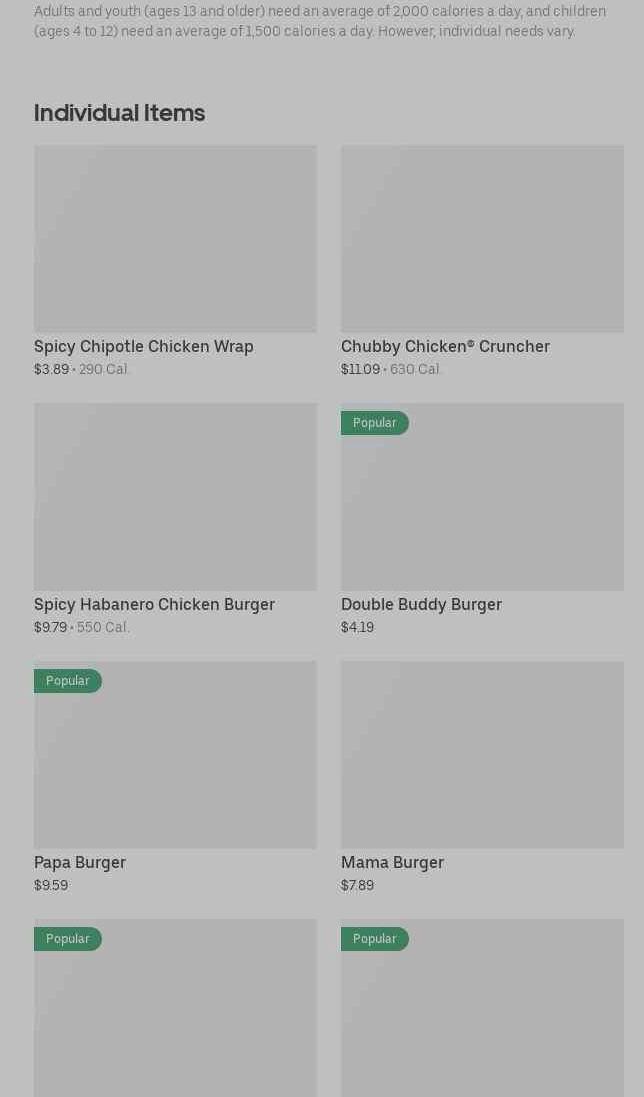Select the Chubby Chicken Cruncher card

coord(482,261)
